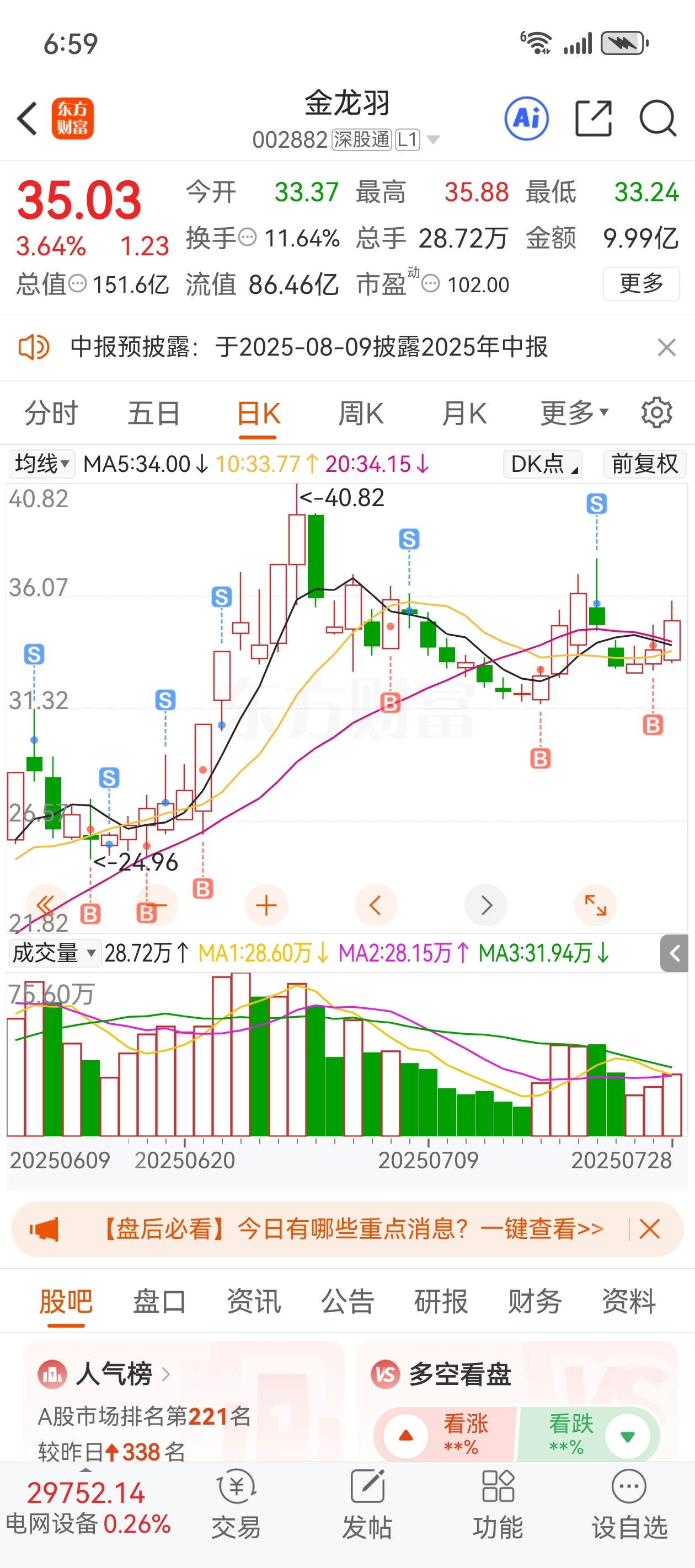Close the 盘后必看 banner
This screenshot has height=1568, width=695.
[650, 1229]
